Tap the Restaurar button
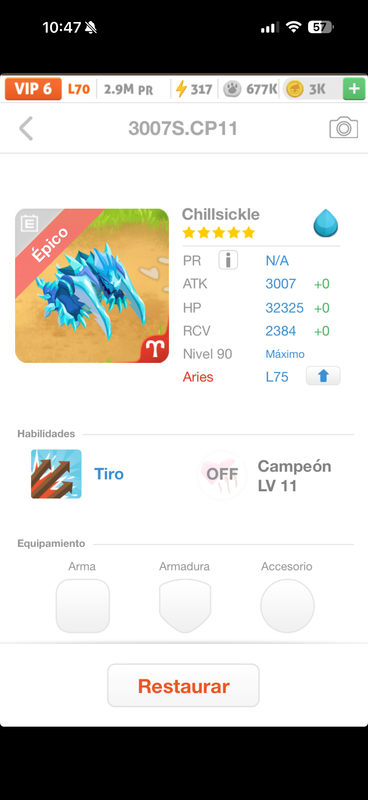This screenshot has height=800, width=368. [x=183, y=686]
